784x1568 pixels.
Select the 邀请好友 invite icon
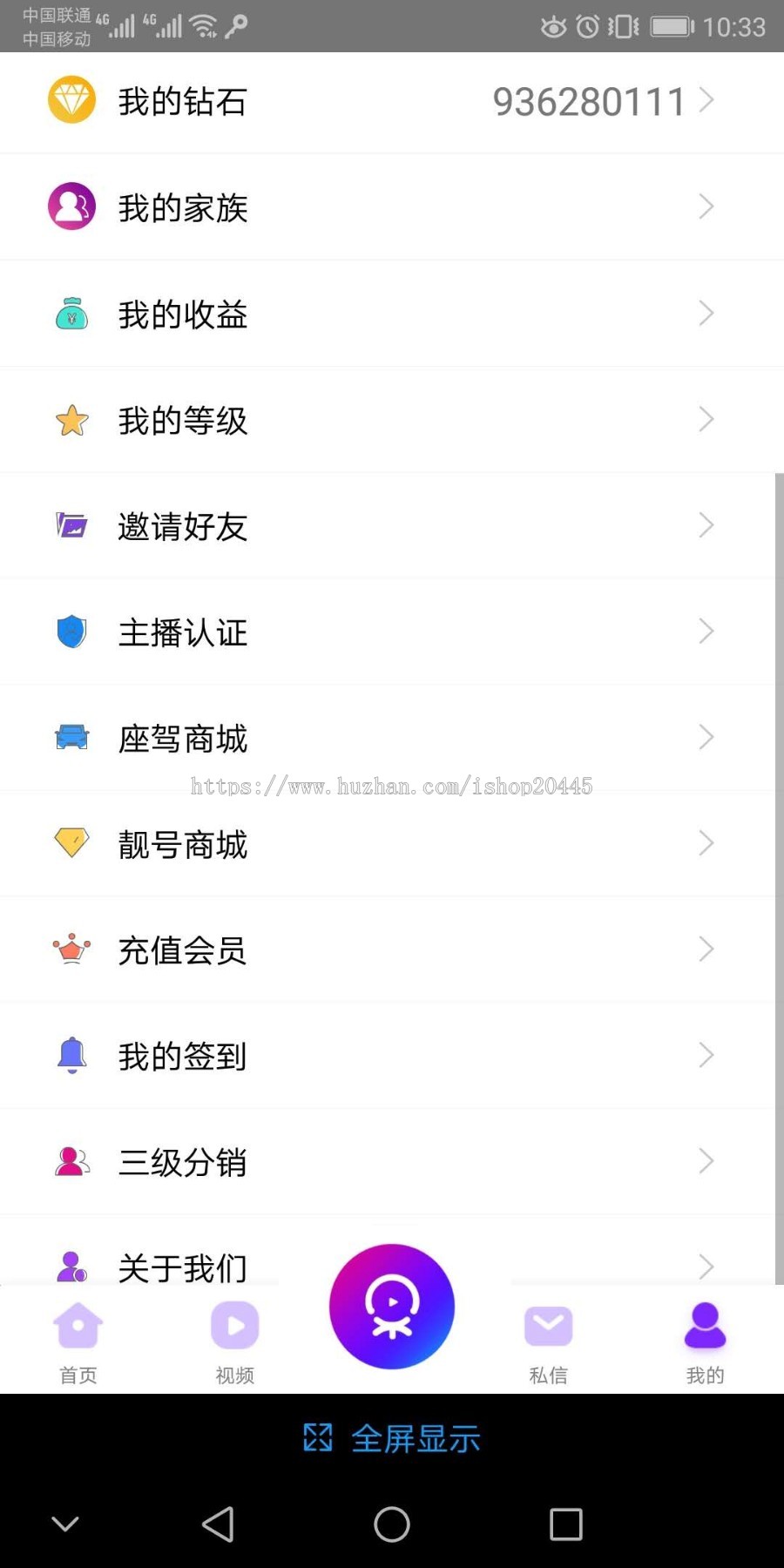click(71, 525)
